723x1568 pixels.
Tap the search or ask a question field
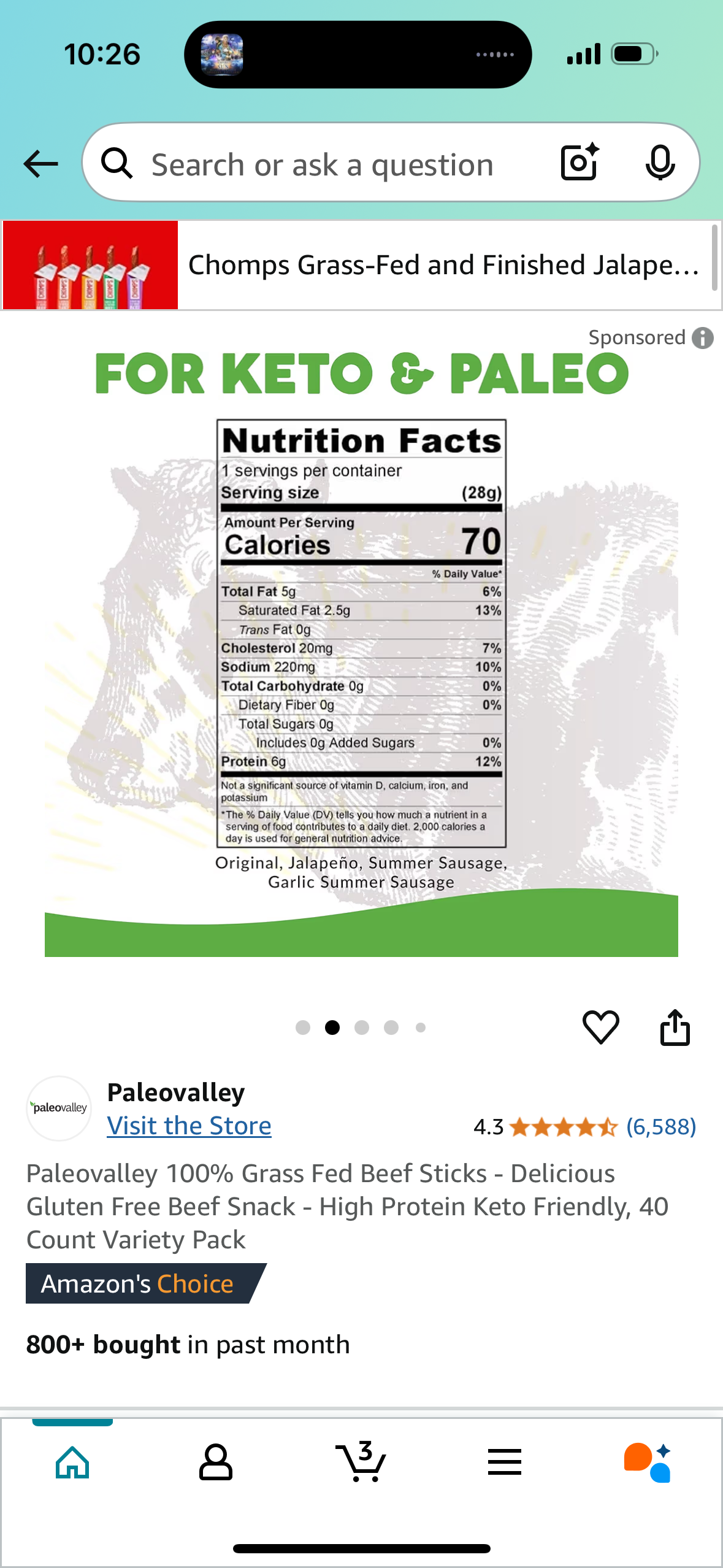tap(322, 164)
